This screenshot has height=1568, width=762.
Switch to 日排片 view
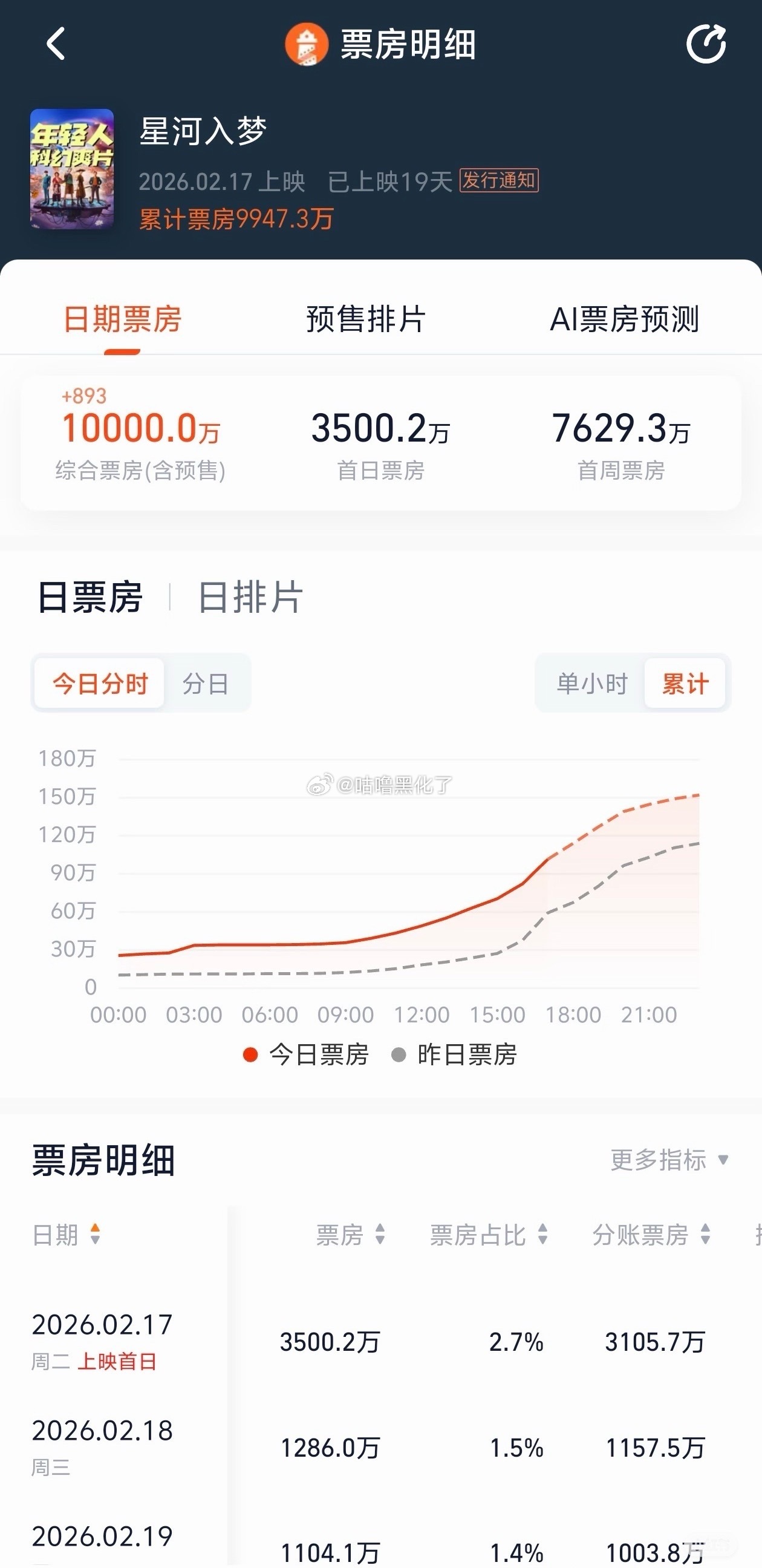point(250,598)
